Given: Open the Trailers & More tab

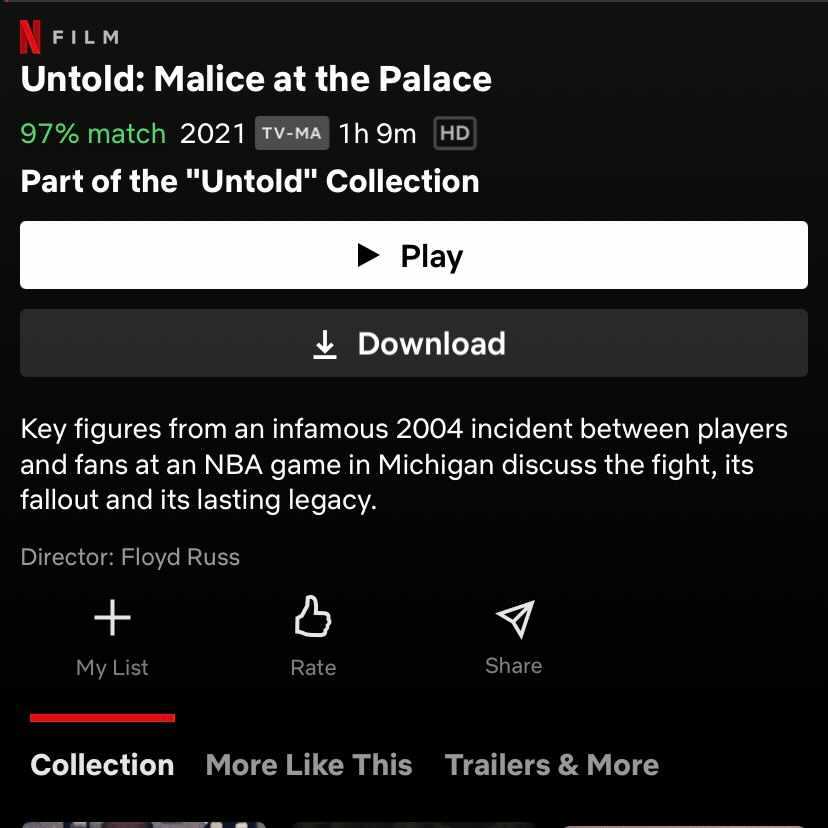Looking at the screenshot, I should (552, 765).
